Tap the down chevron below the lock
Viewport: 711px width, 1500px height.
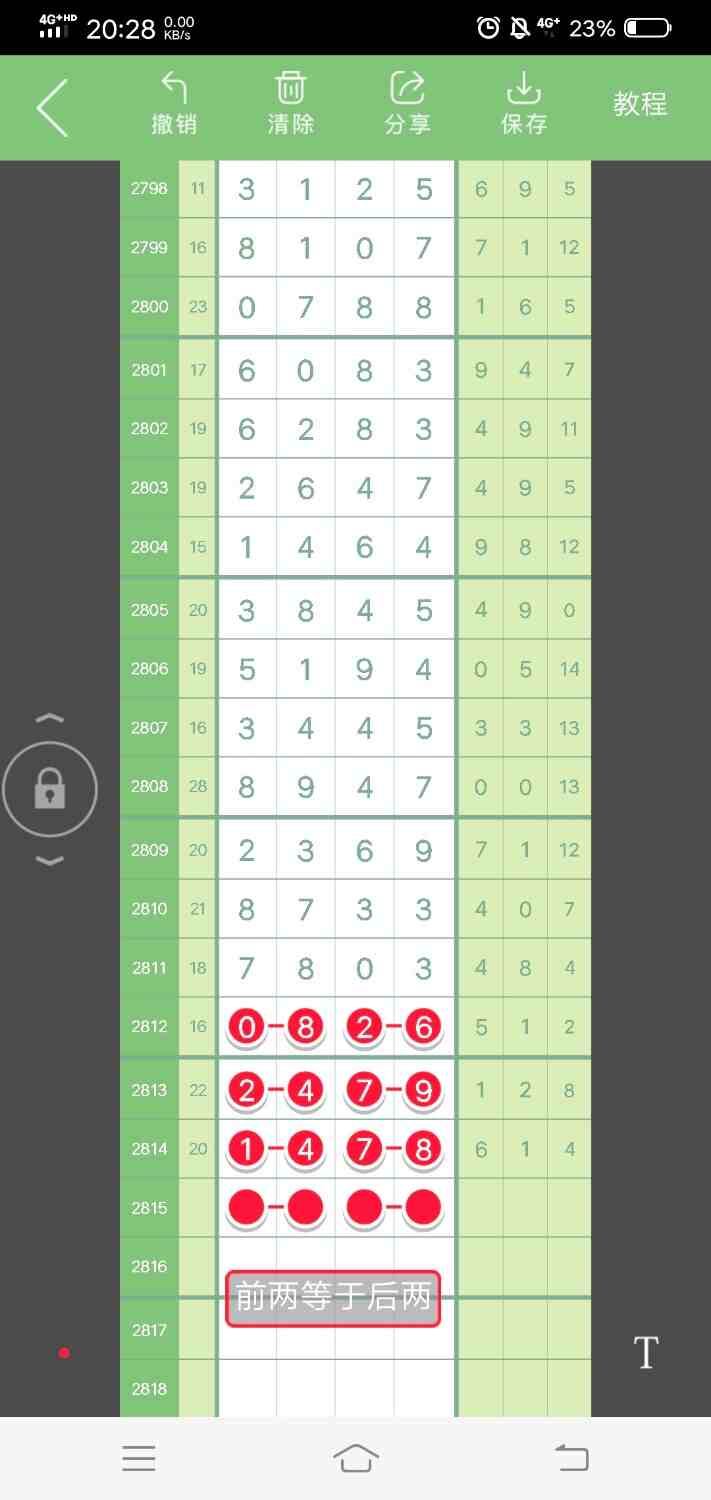point(50,861)
